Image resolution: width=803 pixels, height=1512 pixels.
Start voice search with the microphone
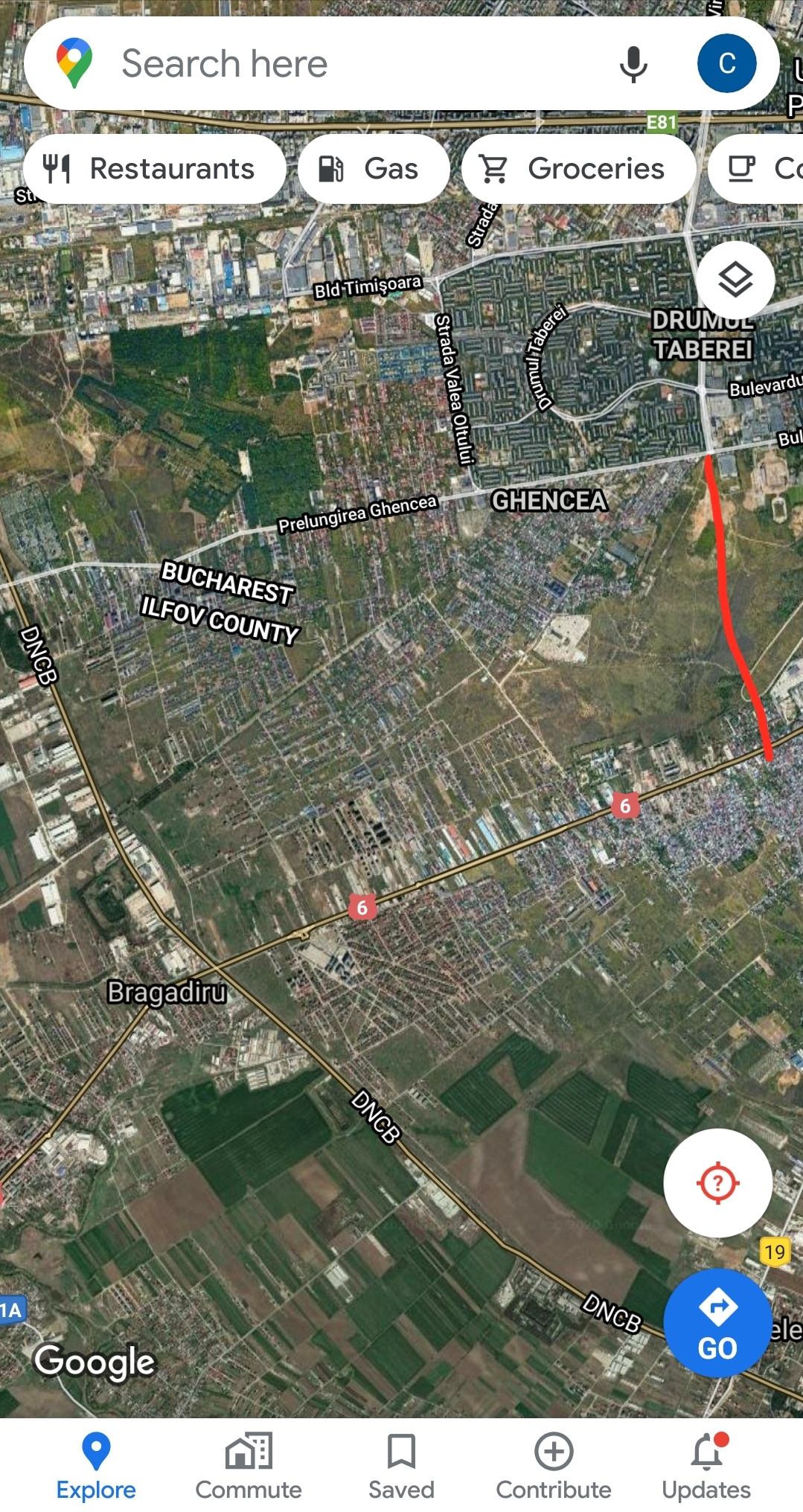[633, 64]
